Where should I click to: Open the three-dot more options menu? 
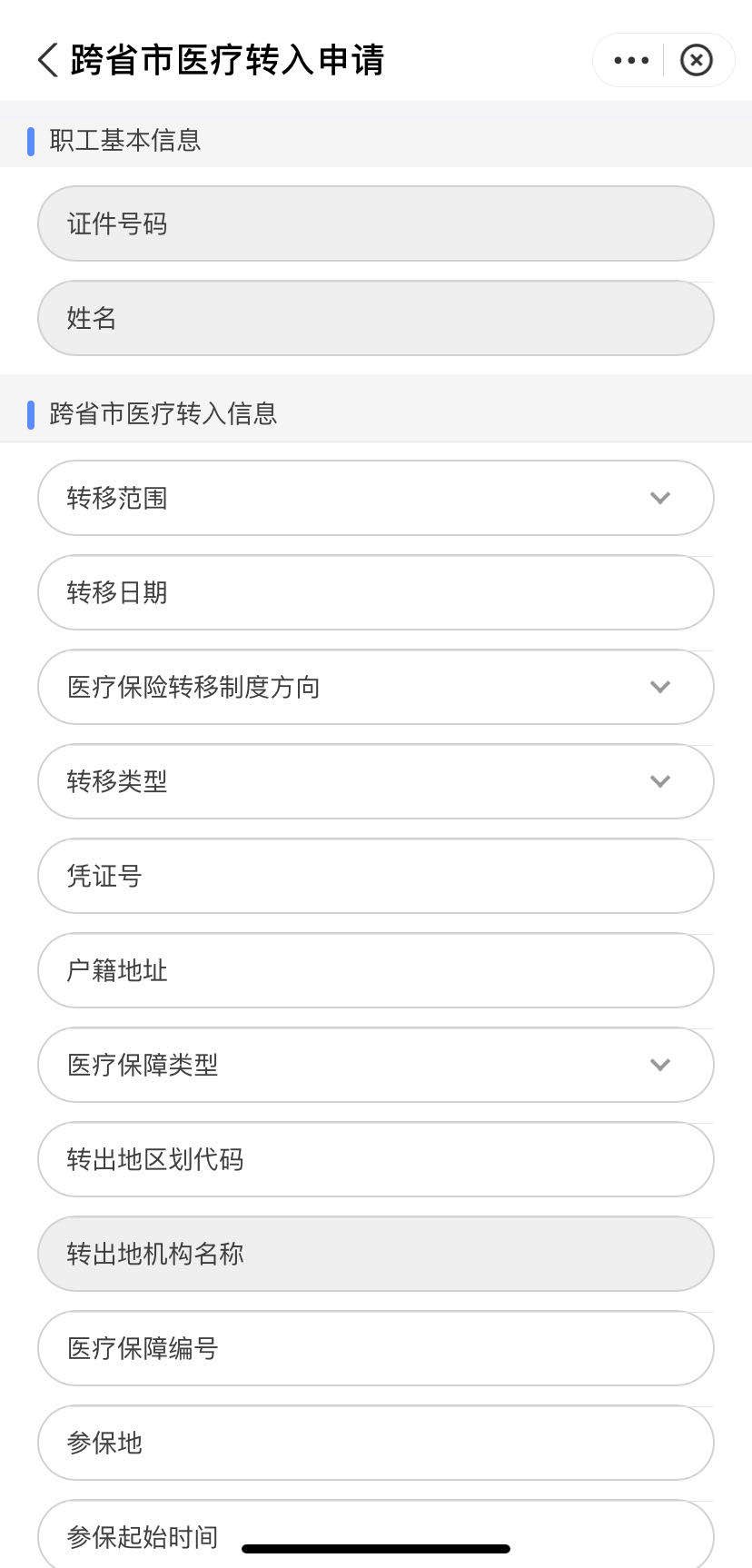tap(631, 61)
